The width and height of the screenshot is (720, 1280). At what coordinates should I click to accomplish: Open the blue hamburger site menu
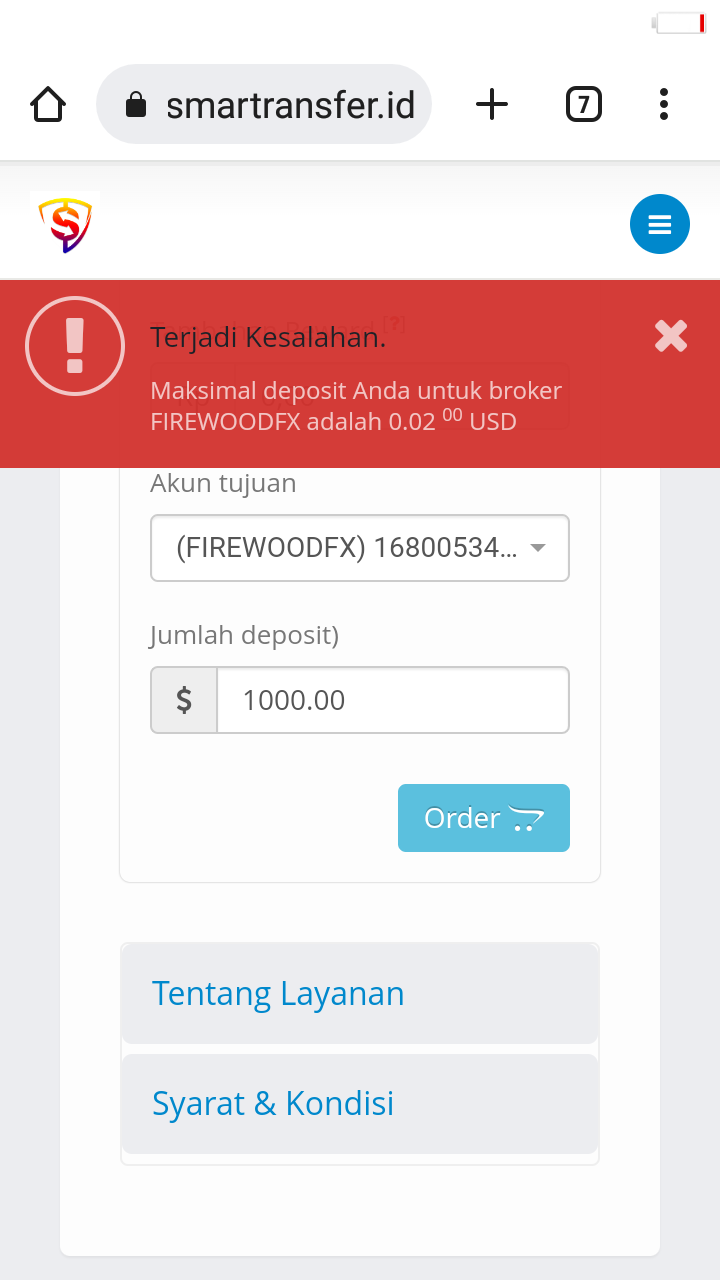660,224
